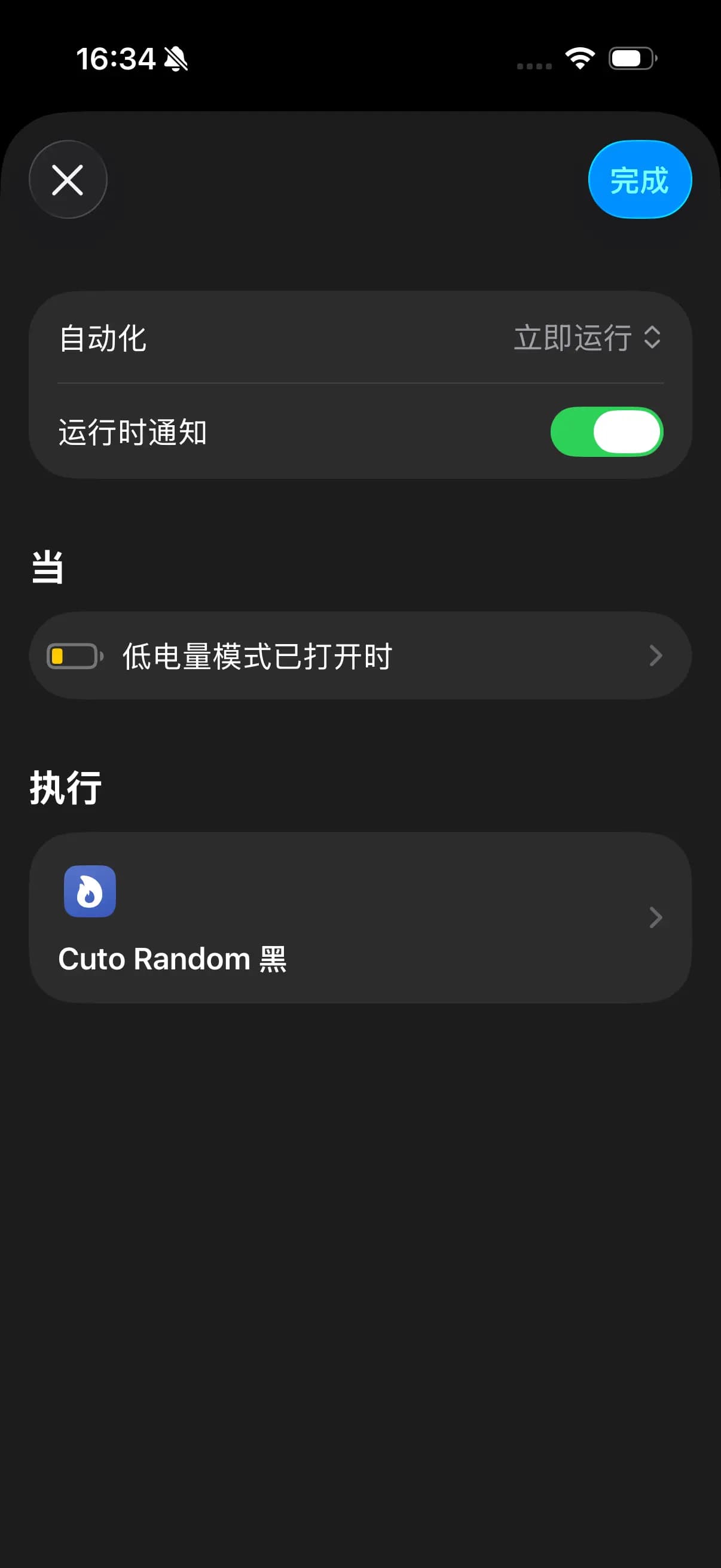Tap the 自动化 row label
Screen dimensions: 721x1568
click(x=102, y=340)
